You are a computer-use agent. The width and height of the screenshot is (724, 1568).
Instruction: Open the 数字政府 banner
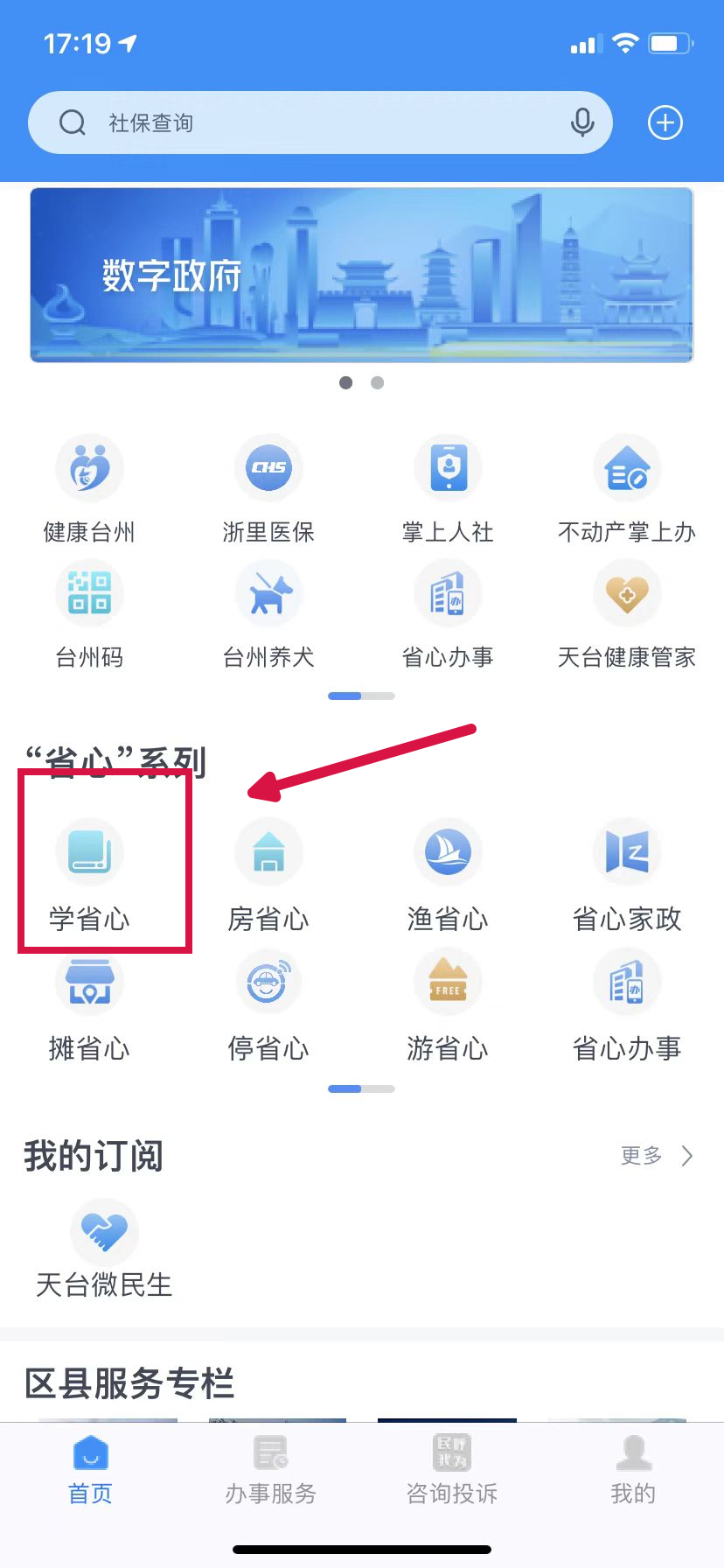tap(361, 275)
